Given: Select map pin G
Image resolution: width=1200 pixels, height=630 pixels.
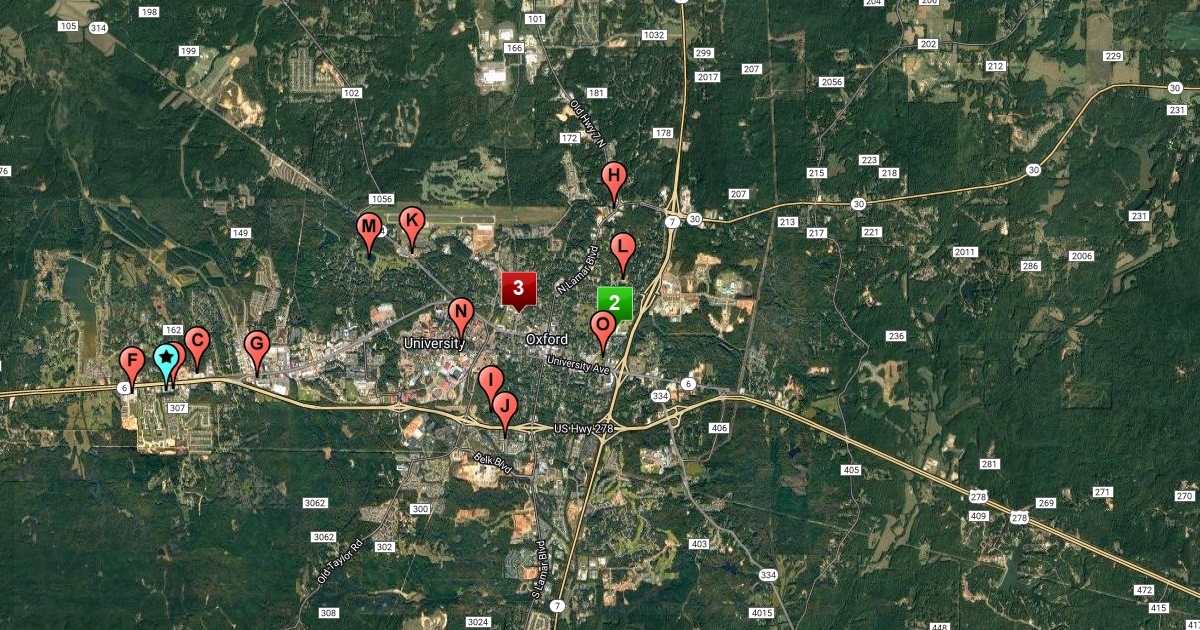Looking at the screenshot, I should tap(257, 348).
